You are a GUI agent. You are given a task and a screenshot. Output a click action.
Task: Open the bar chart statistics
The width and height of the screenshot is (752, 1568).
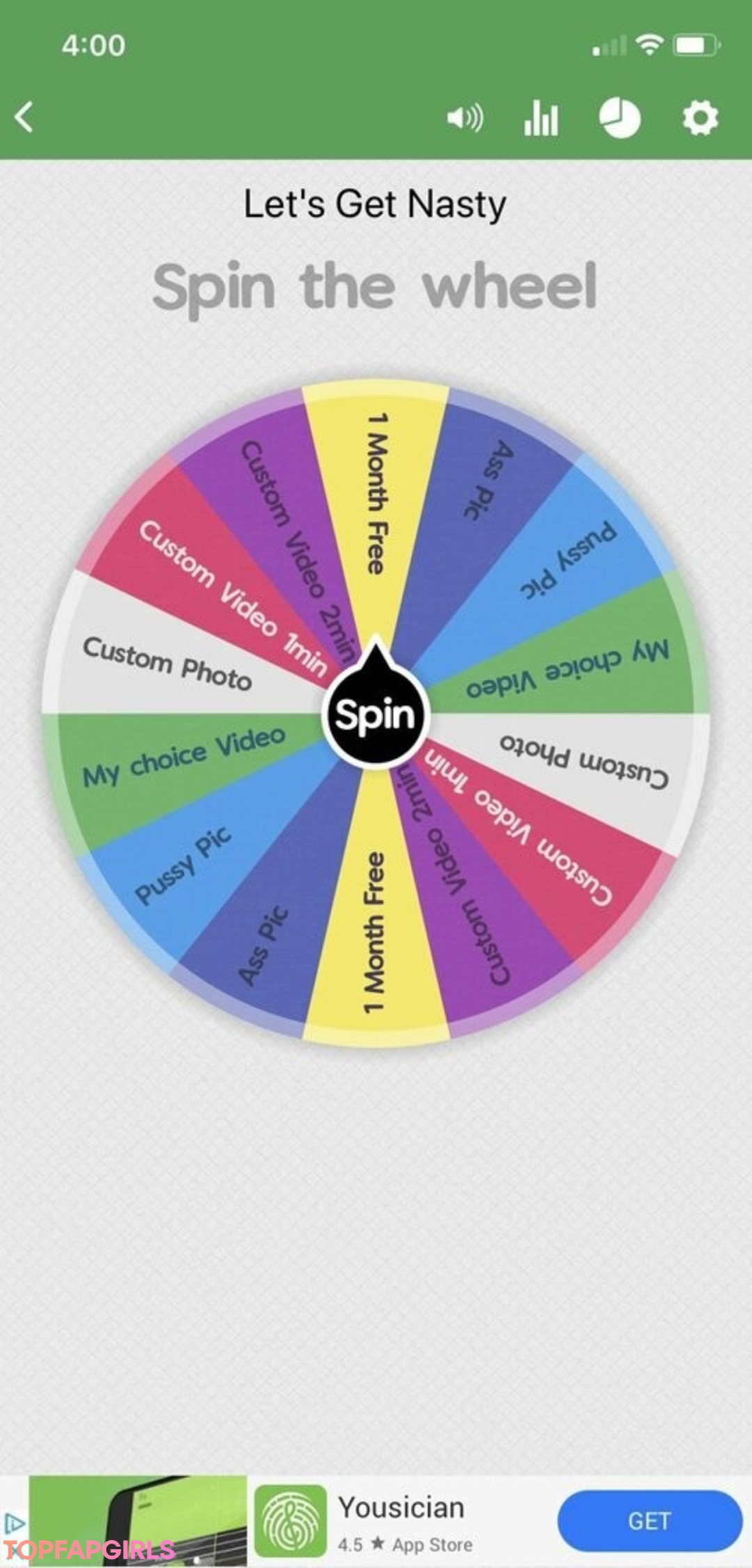(541, 118)
